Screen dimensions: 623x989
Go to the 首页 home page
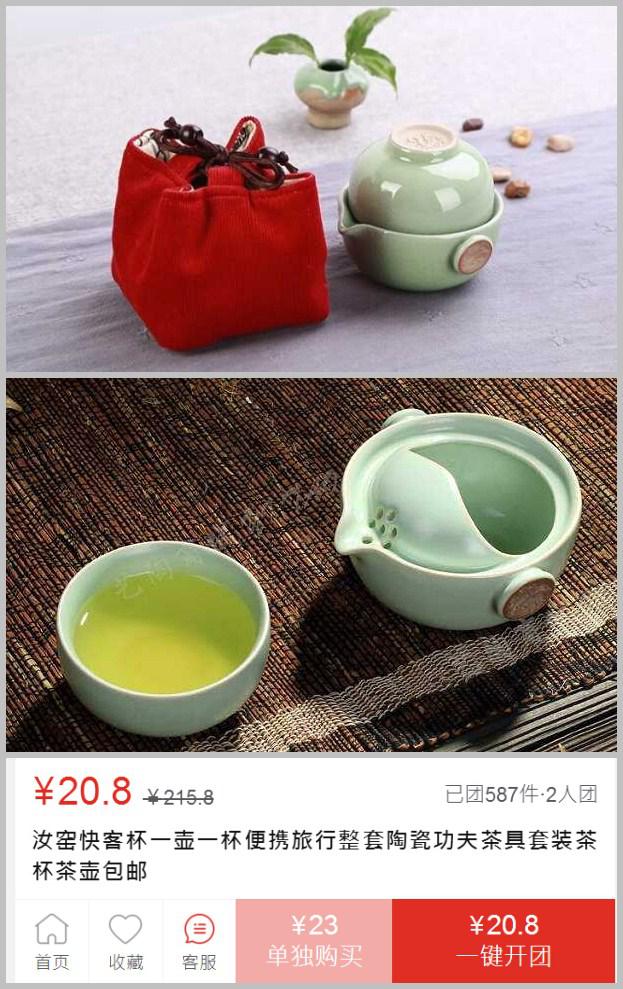click(x=52, y=942)
